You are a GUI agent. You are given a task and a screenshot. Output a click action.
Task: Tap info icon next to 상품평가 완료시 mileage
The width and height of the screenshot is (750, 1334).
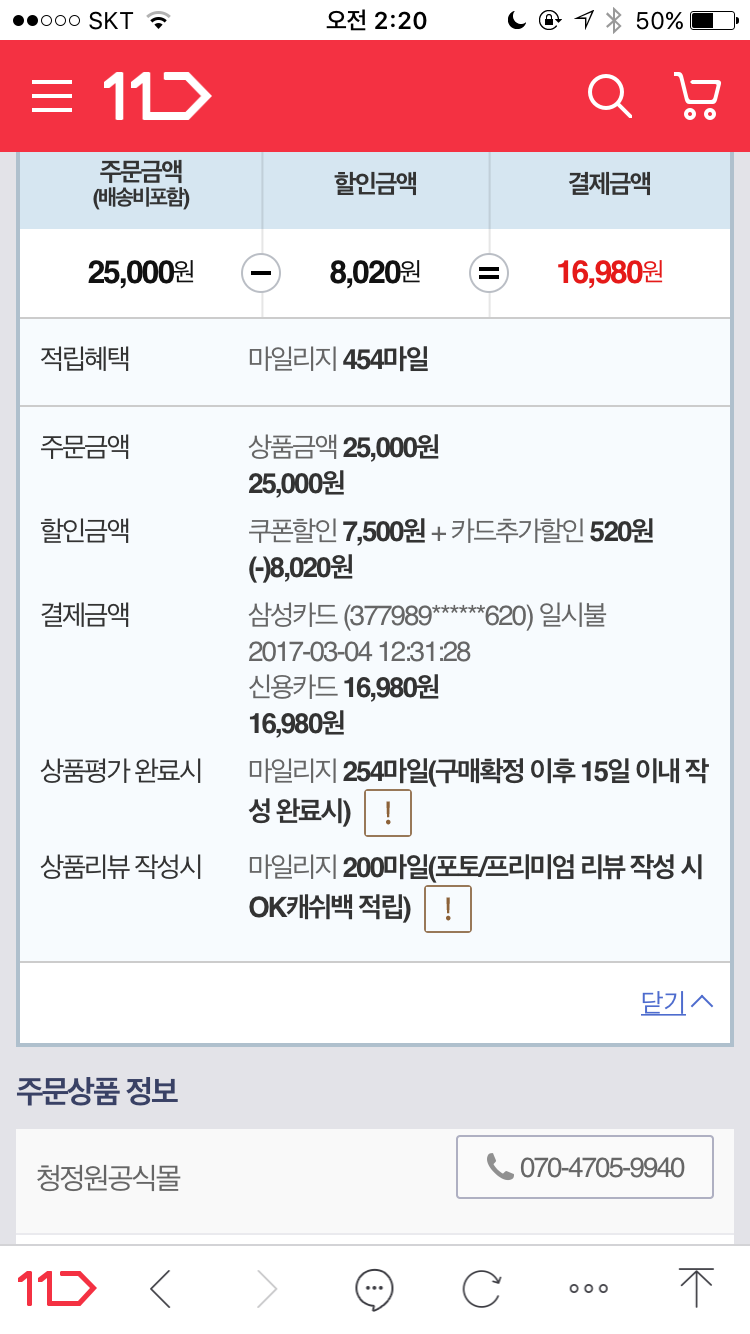pyautogui.click(x=388, y=813)
